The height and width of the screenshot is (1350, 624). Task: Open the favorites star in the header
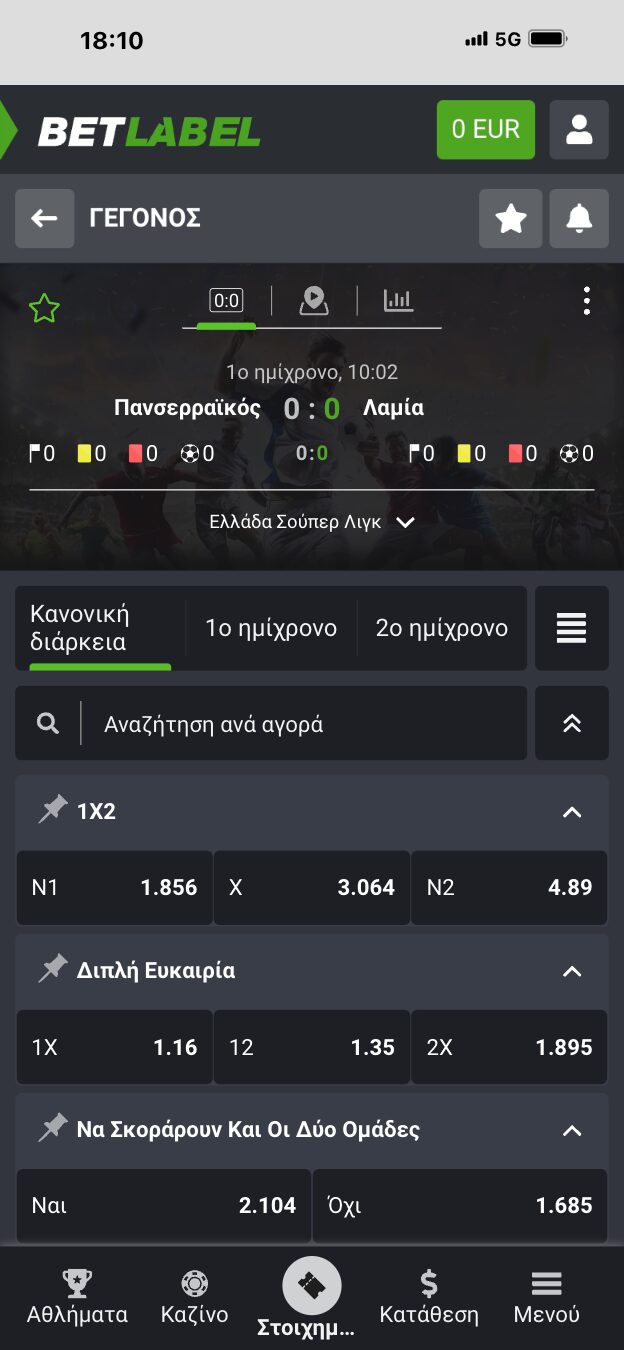[511, 218]
